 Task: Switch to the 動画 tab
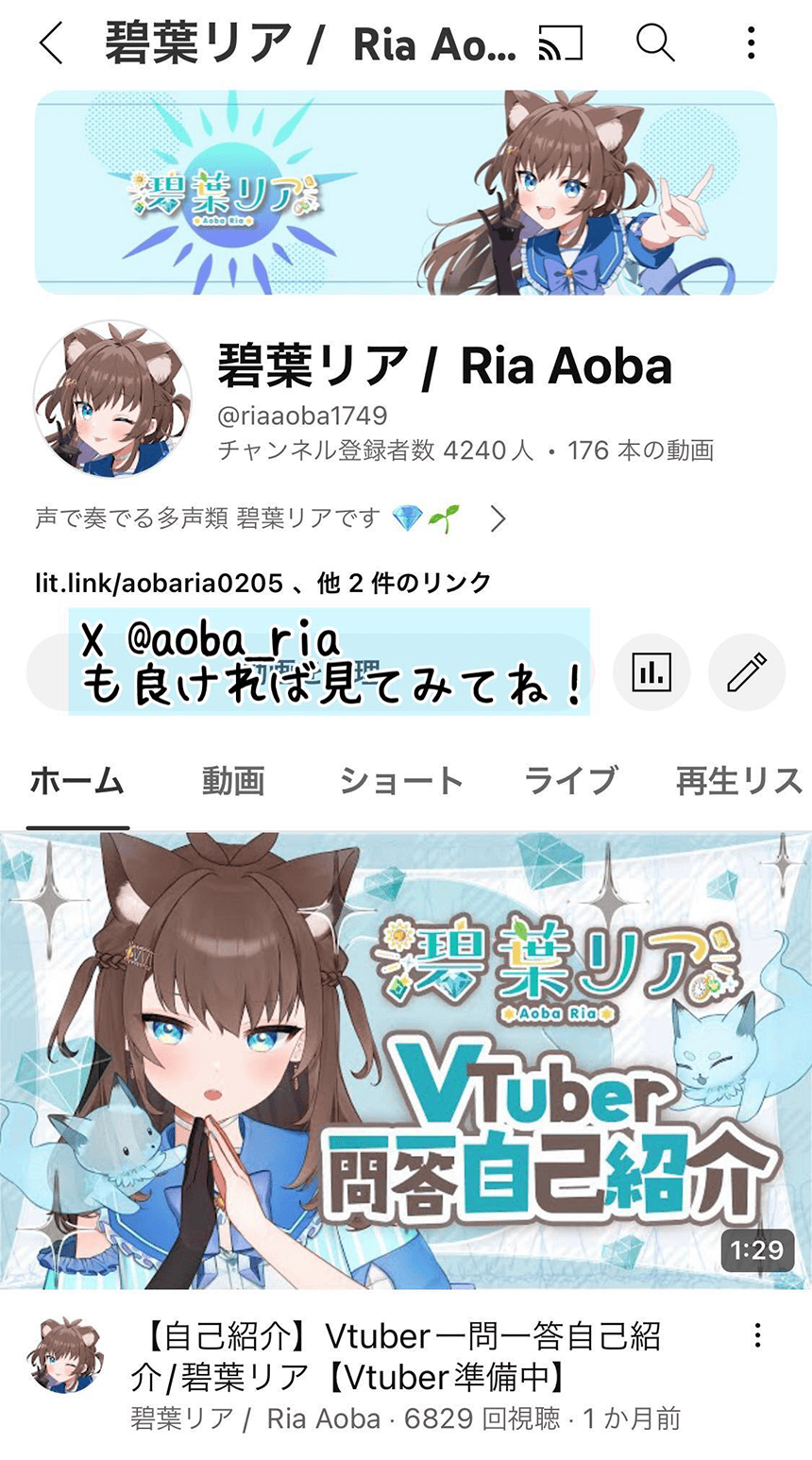232,781
